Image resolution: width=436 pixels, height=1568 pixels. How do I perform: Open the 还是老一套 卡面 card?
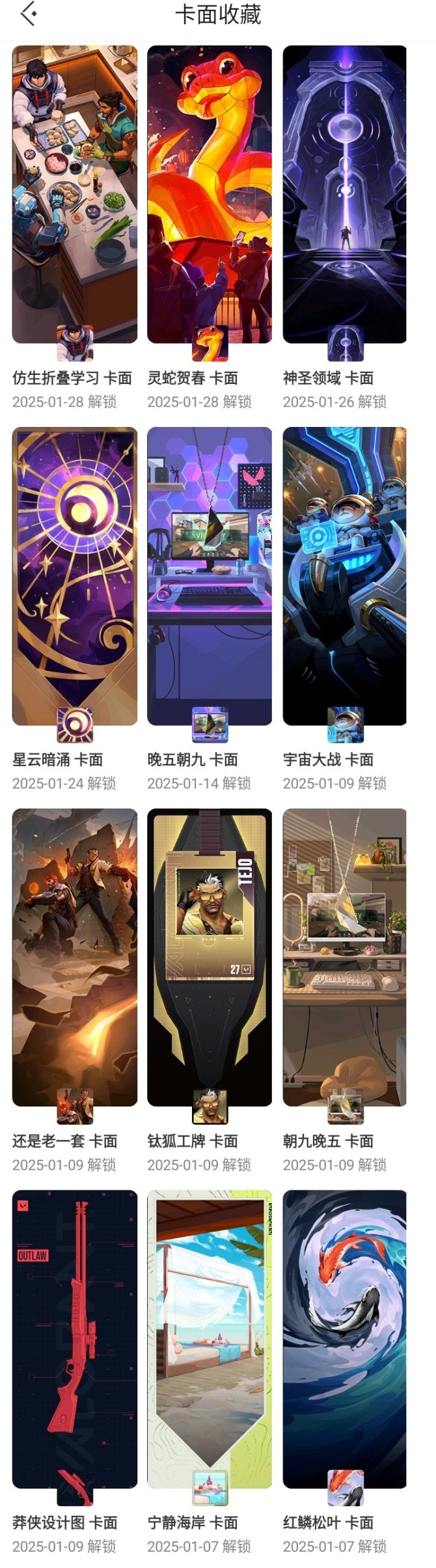pyautogui.click(x=74, y=957)
